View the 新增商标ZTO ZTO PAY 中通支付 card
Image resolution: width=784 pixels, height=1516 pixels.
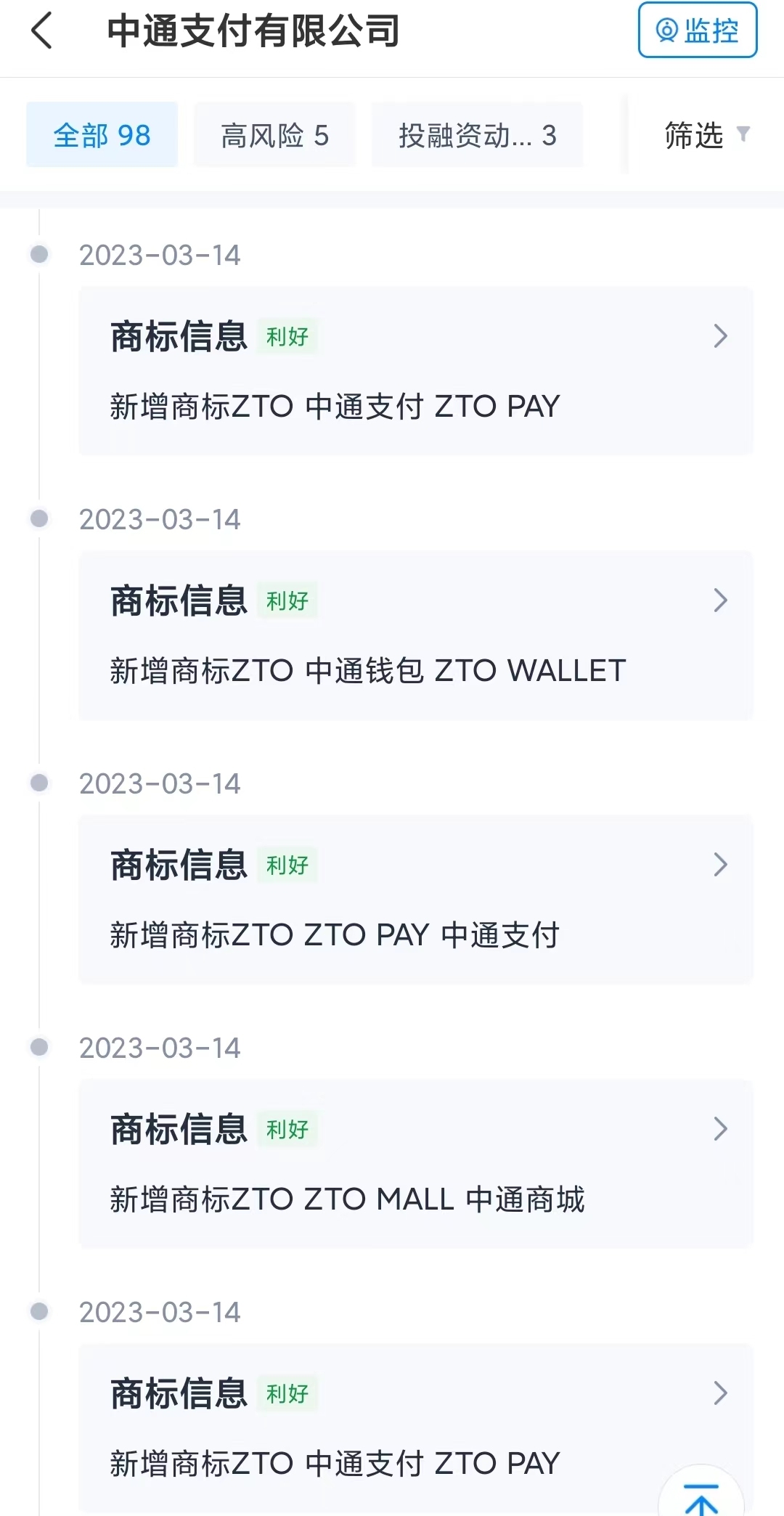(415, 900)
